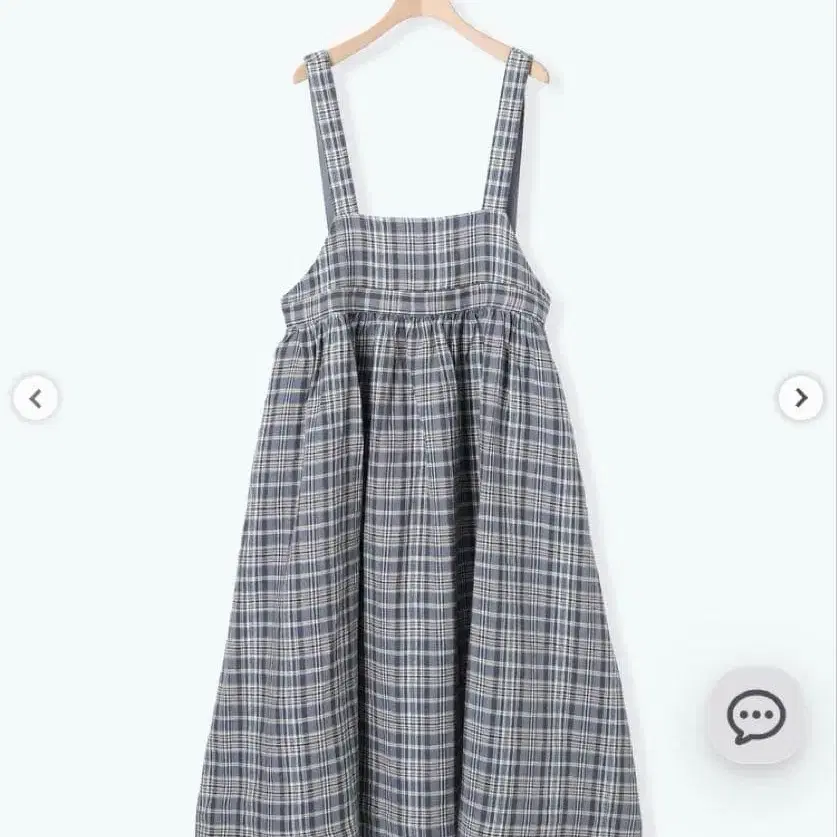The height and width of the screenshot is (837, 837).
Task: Go to the next product photo
Action: point(800,399)
